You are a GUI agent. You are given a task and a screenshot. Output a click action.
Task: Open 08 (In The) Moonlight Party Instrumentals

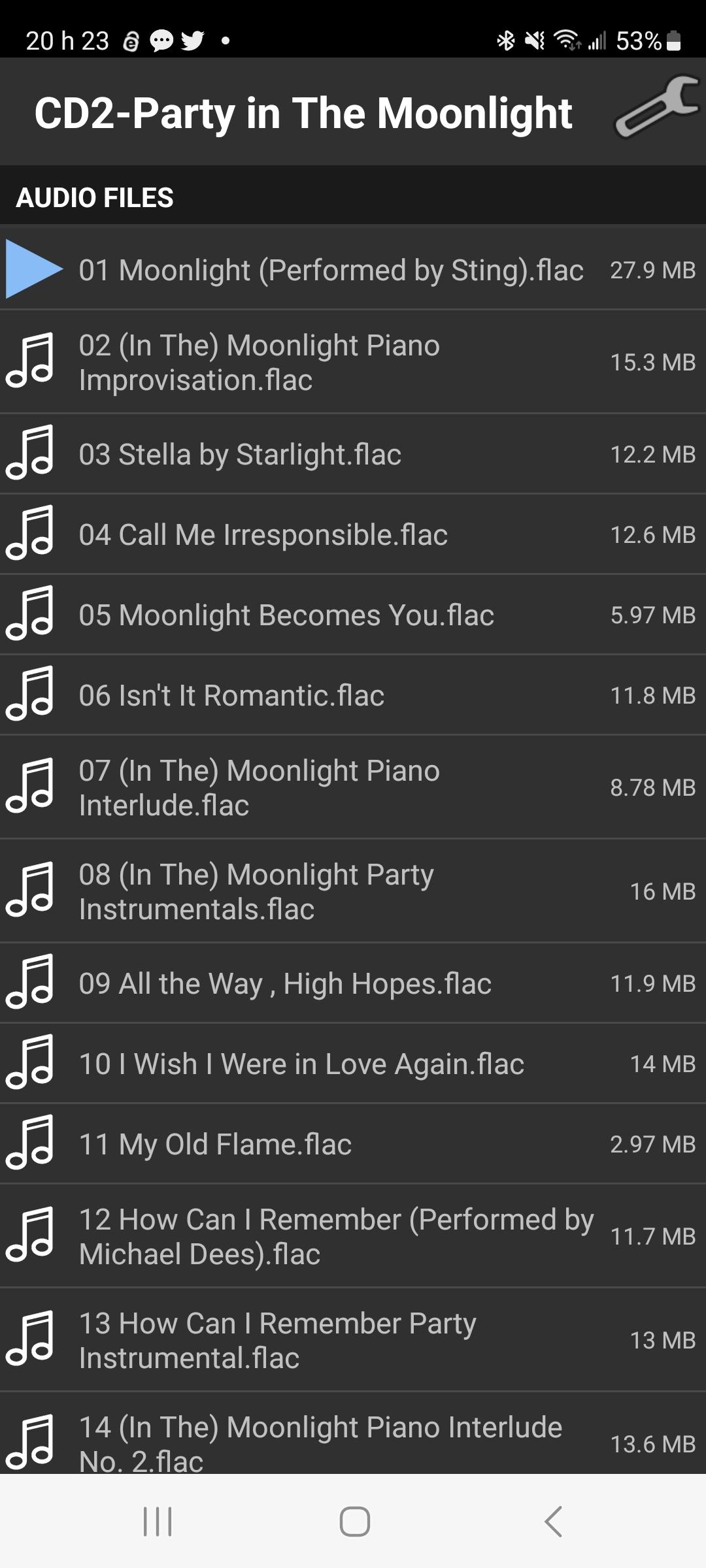point(353,891)
